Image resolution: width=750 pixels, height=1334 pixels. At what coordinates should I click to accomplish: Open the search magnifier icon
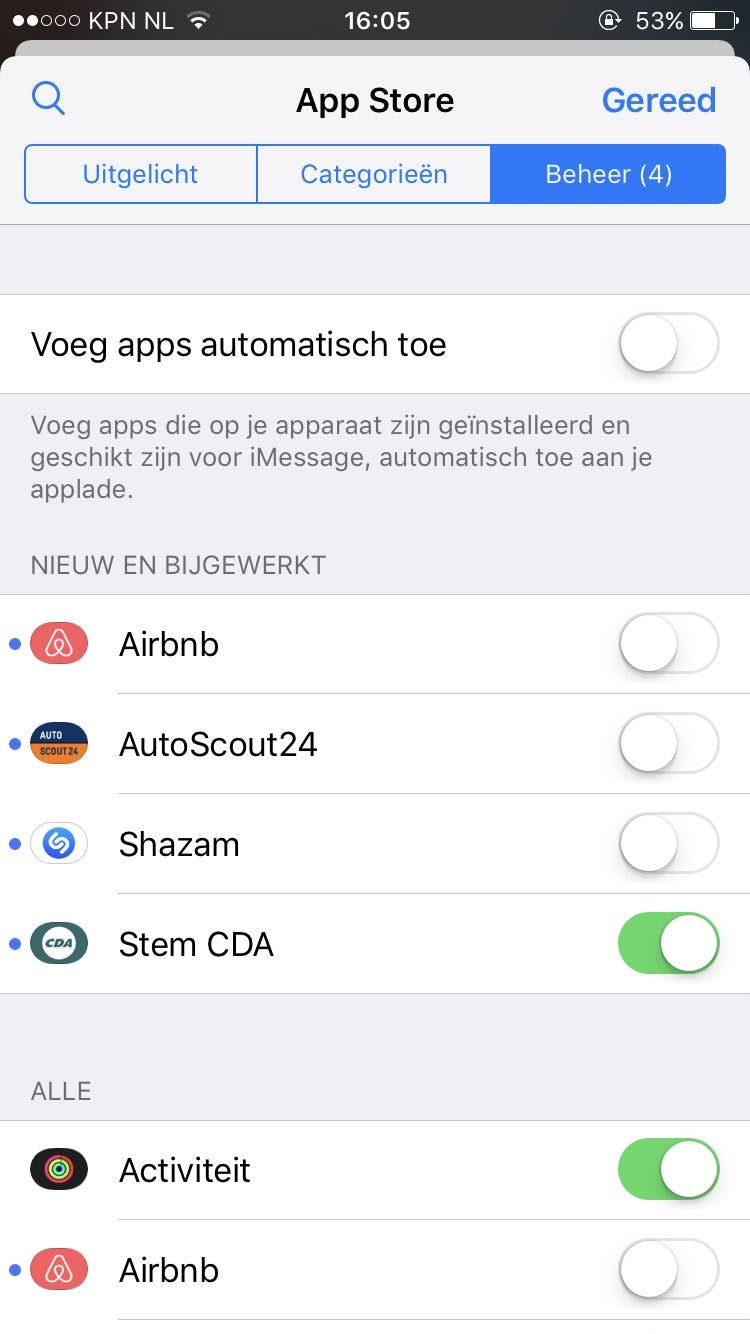[x=48, y=98]
